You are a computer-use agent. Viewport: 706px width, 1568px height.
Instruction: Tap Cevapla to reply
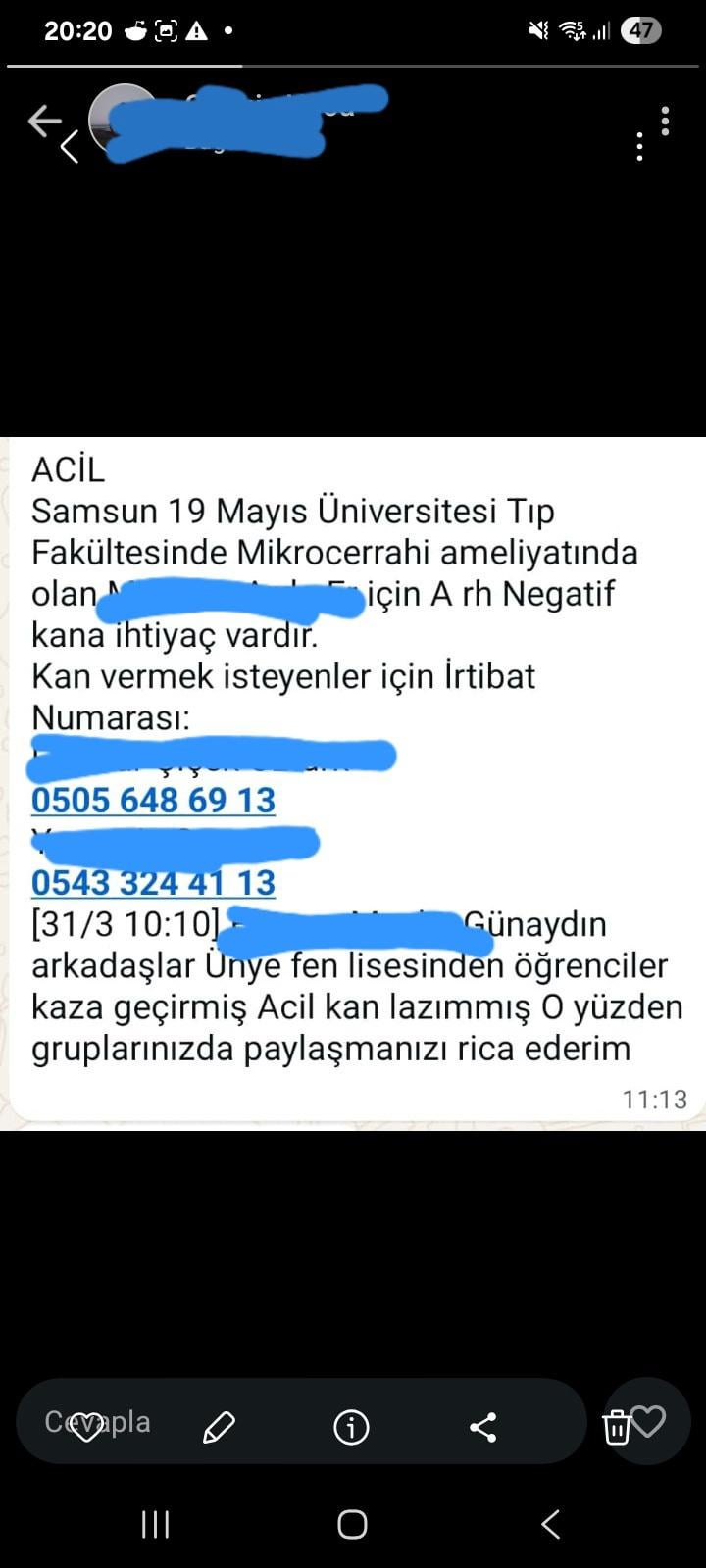click(x=98, y=1422)
